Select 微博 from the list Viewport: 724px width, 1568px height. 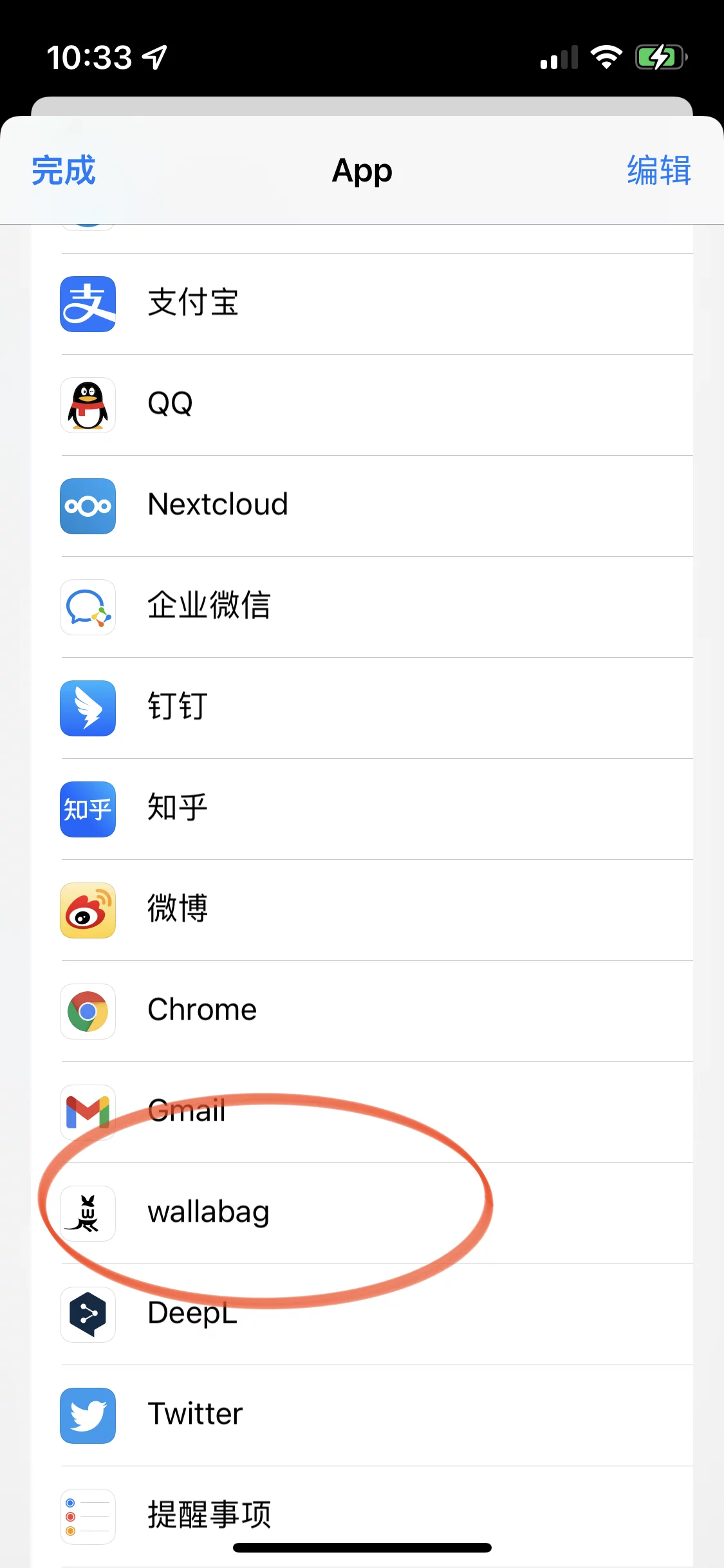[x=178, y=910]
